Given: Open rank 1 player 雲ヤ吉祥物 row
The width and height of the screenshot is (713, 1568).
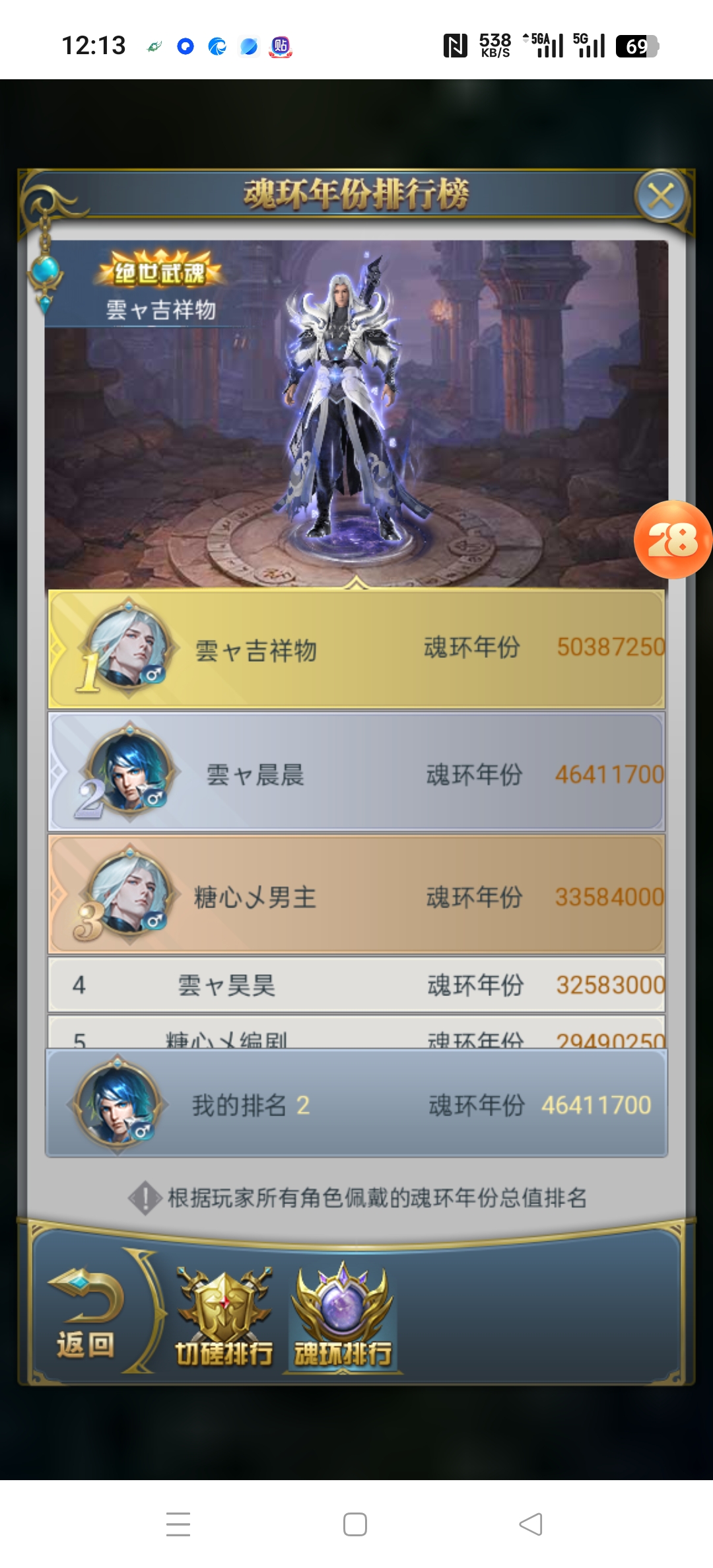Looking at the screenshot, I should (x=356, y=649).
